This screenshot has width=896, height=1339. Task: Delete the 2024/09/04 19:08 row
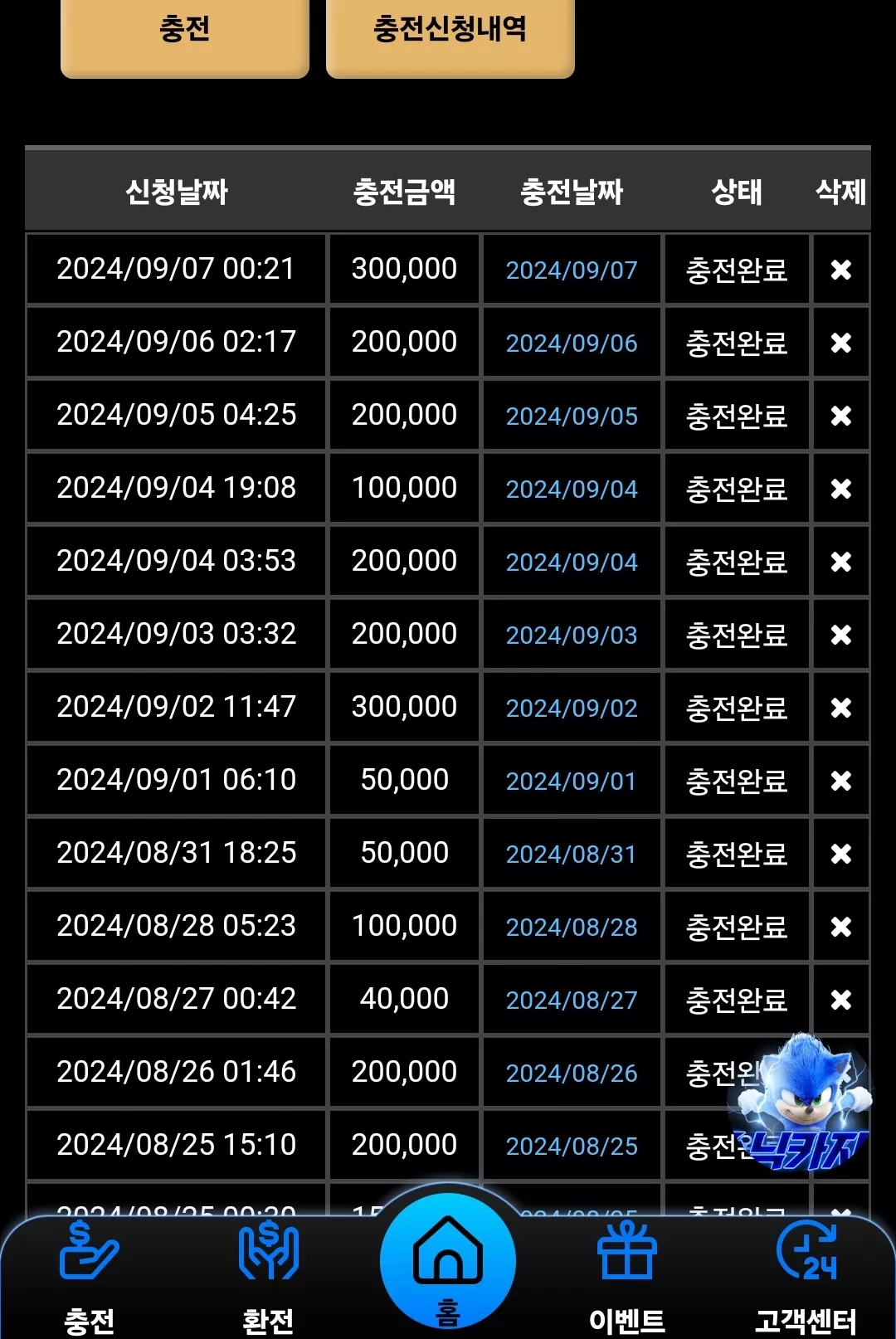click(x=841, y=489)
